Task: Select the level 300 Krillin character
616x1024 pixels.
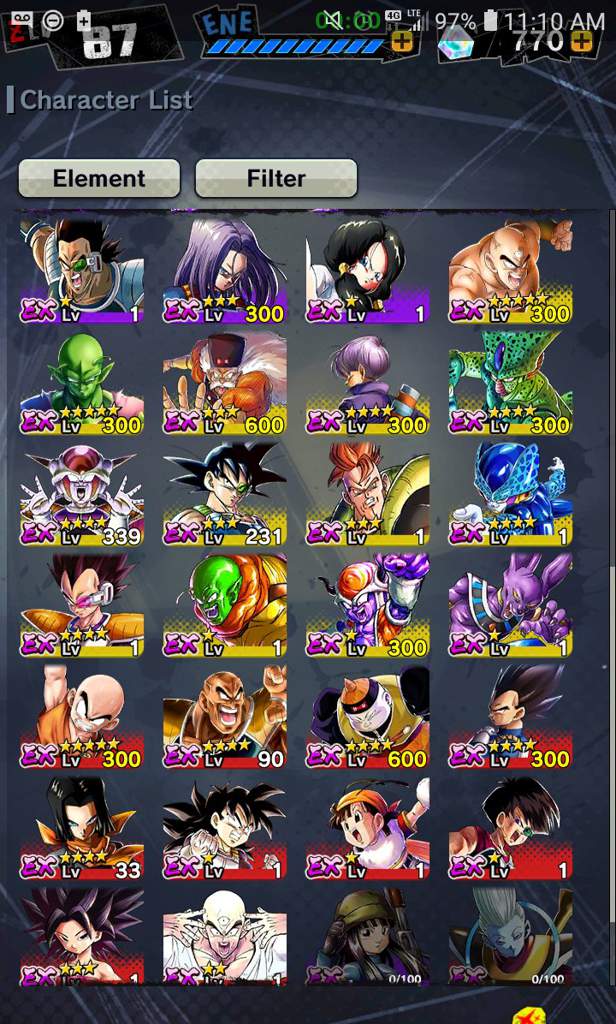Action: pyautogui.click(x=82, y=718)
